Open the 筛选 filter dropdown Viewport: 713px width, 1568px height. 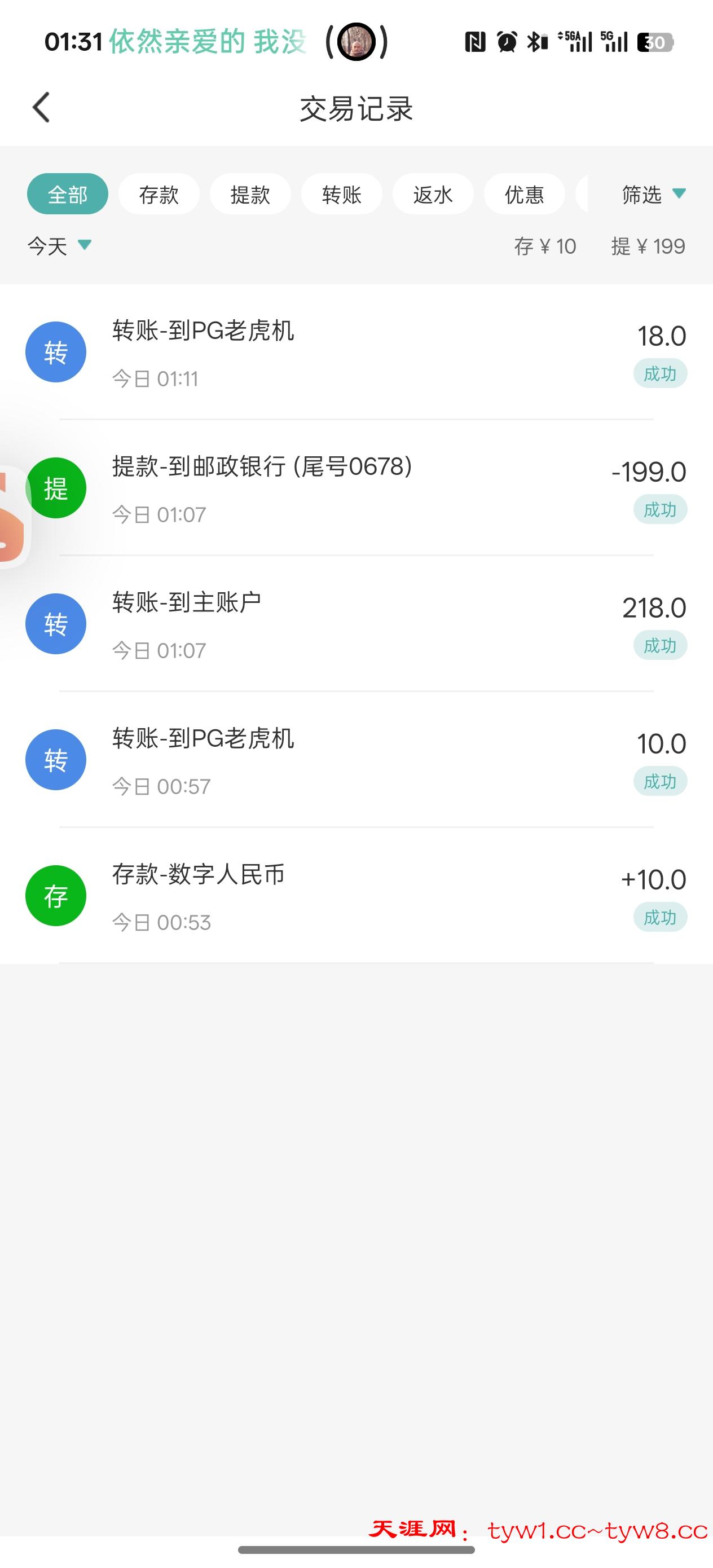click(x=653, y=194)
